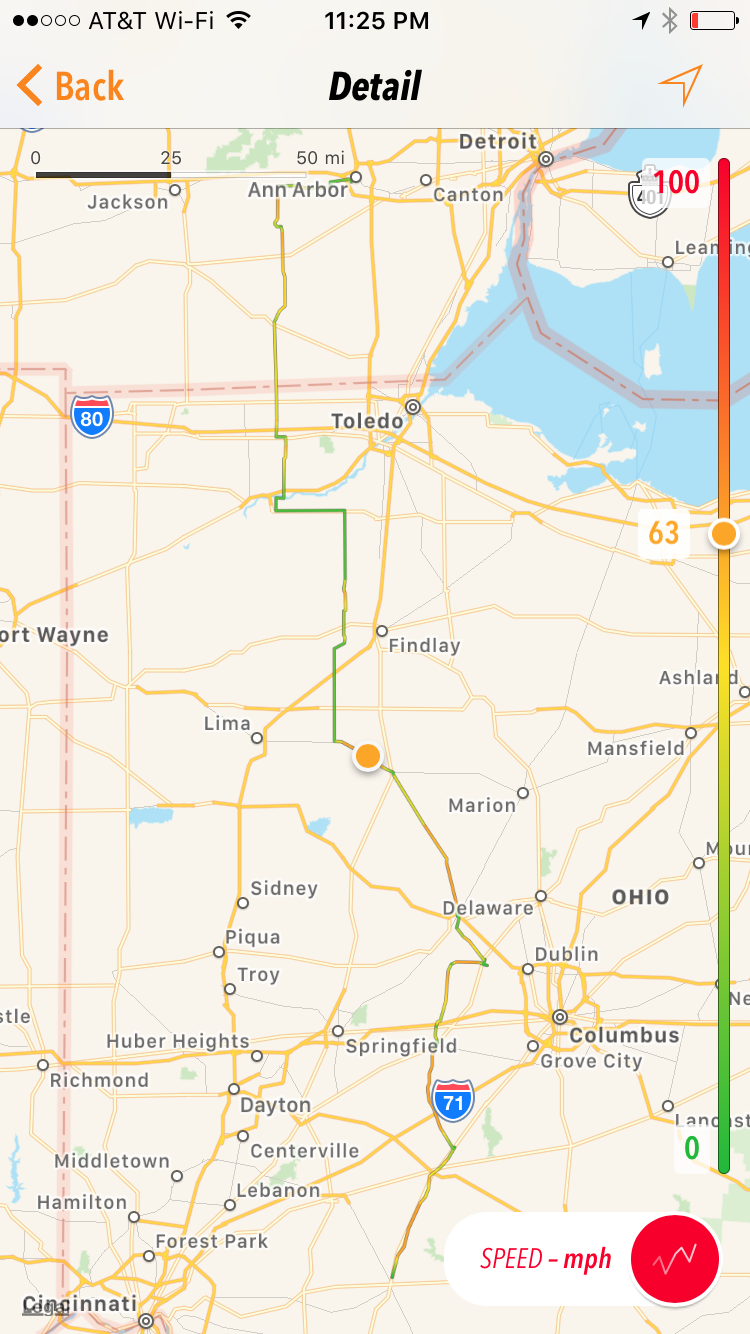Select the orange position marker on the route
Viewport: 750px width, 1334px height.
pyautogui.click(x=368, y=757)
